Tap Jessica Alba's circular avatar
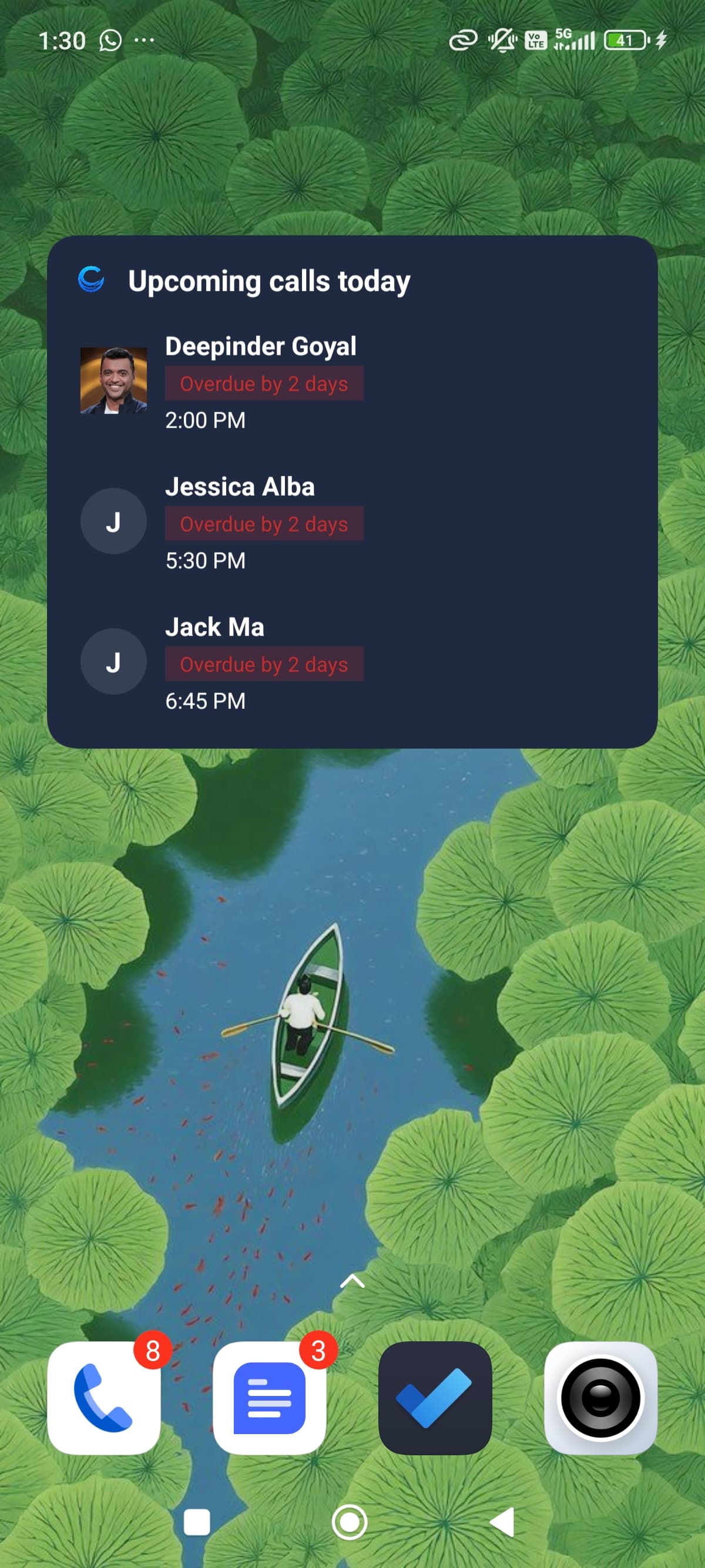The width and height of the screenshot is (705, 1568). 113,520
